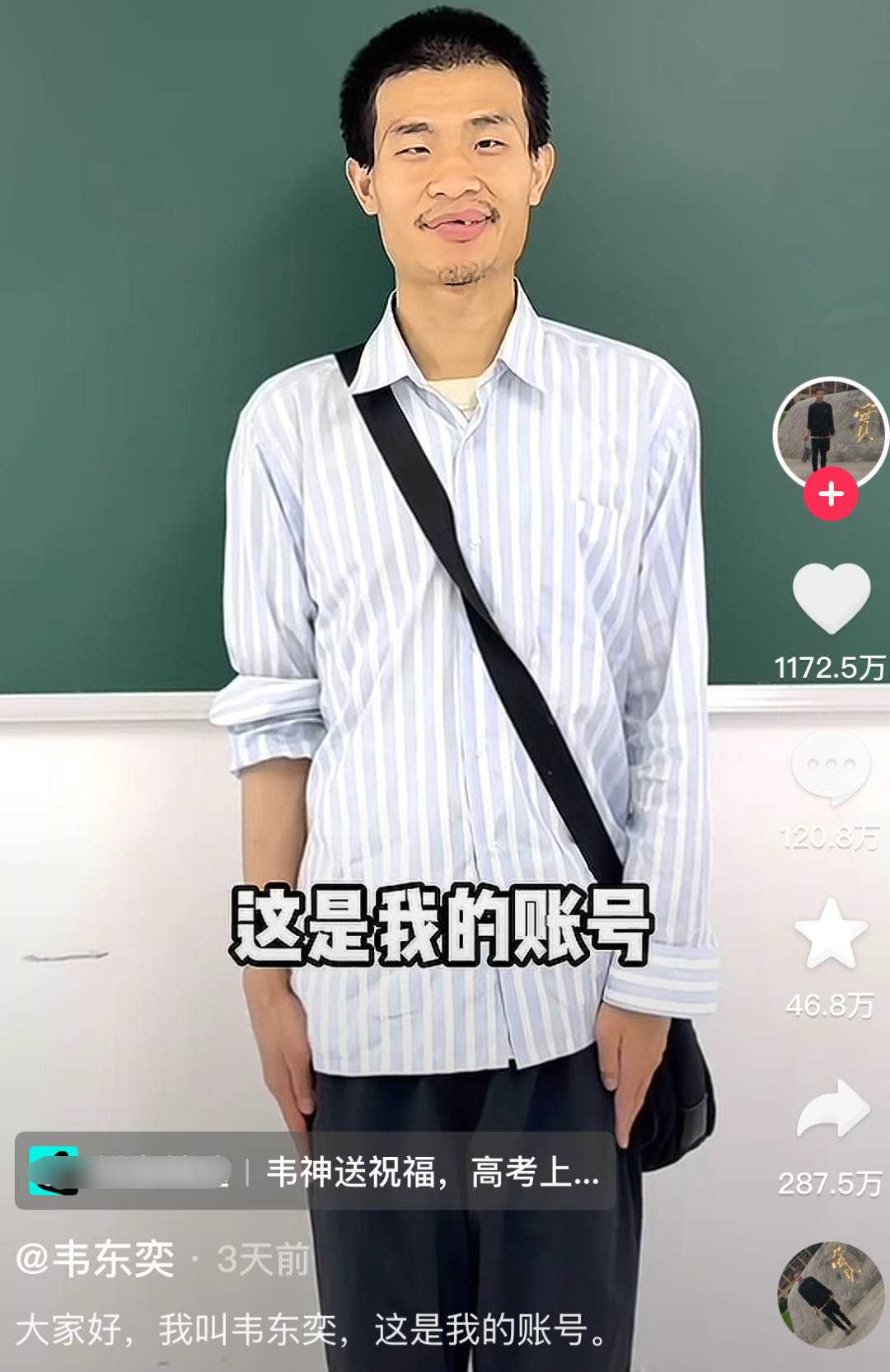Share this video
Screen dimensions: 890x1372
click(x=832, y=1109)
